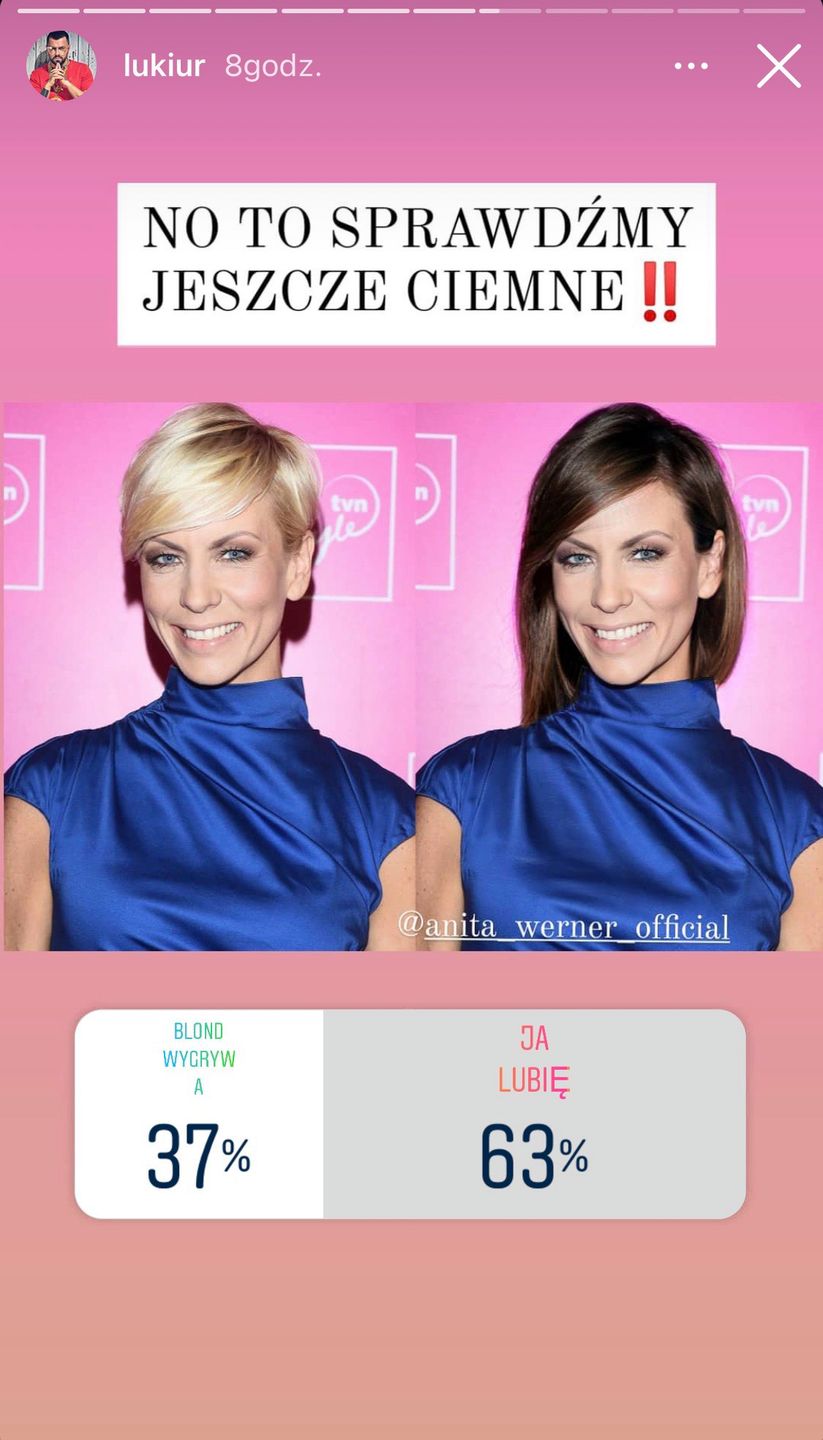Tap the lukiur username

[x=164, y=66]
